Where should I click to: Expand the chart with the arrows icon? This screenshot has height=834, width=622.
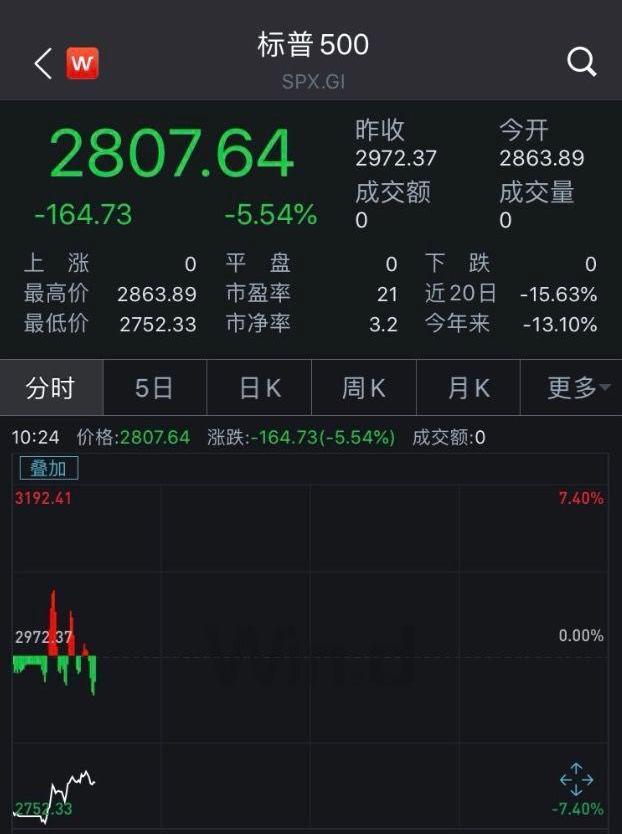click(576, 779)
